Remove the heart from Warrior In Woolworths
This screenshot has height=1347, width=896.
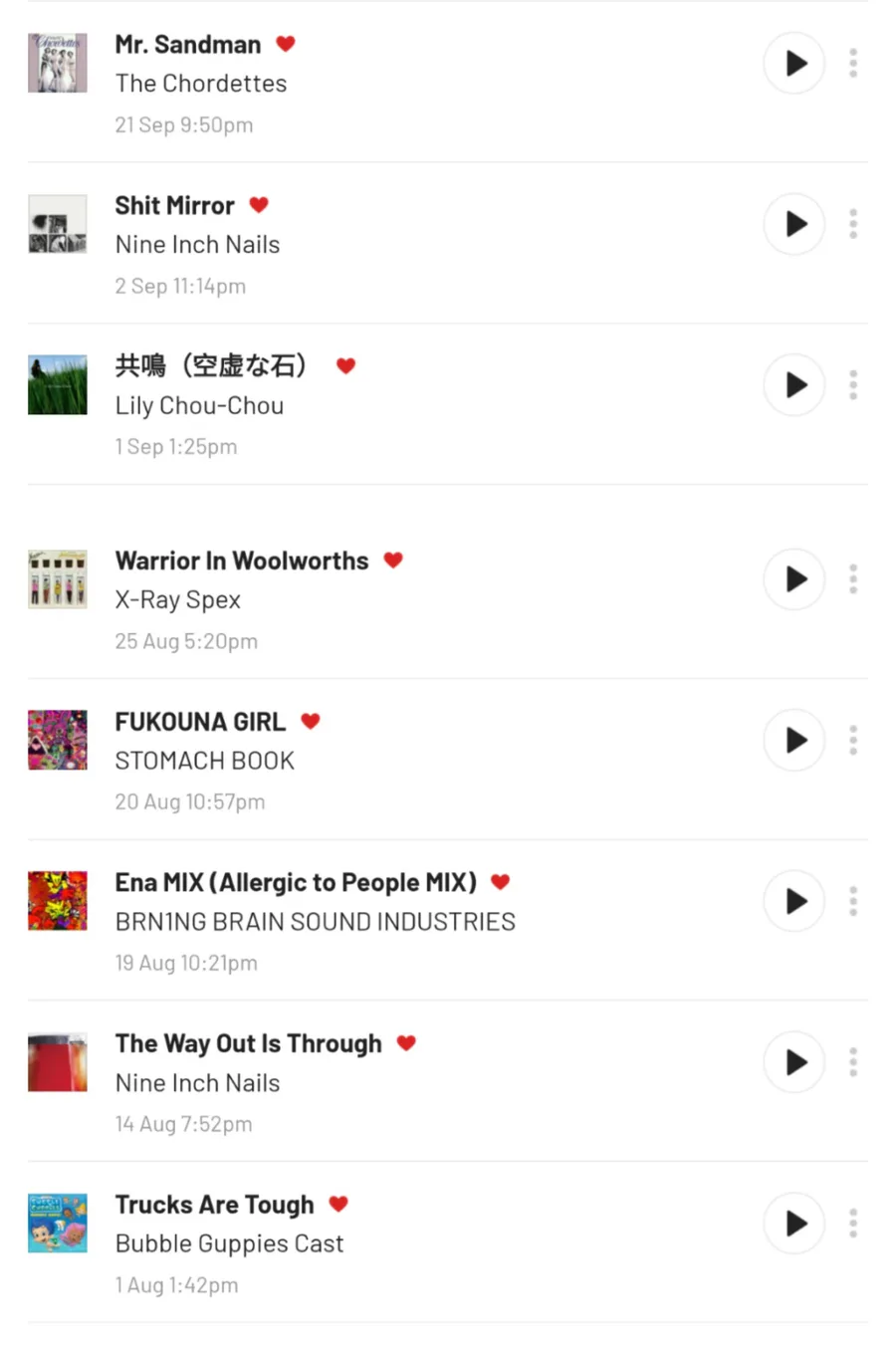[393, 561]
